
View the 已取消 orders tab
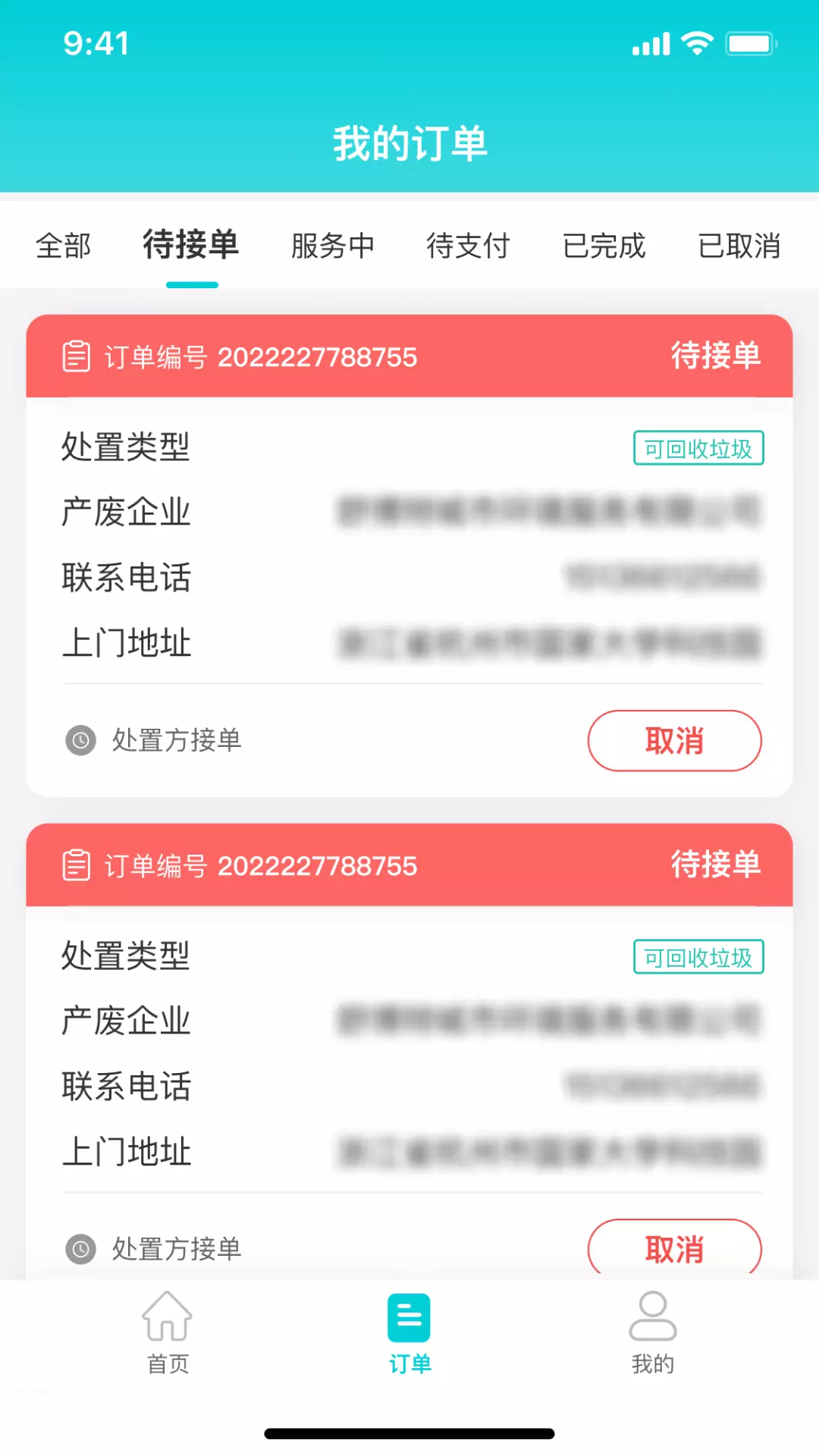pyautogui.click(x=739, y=246)
